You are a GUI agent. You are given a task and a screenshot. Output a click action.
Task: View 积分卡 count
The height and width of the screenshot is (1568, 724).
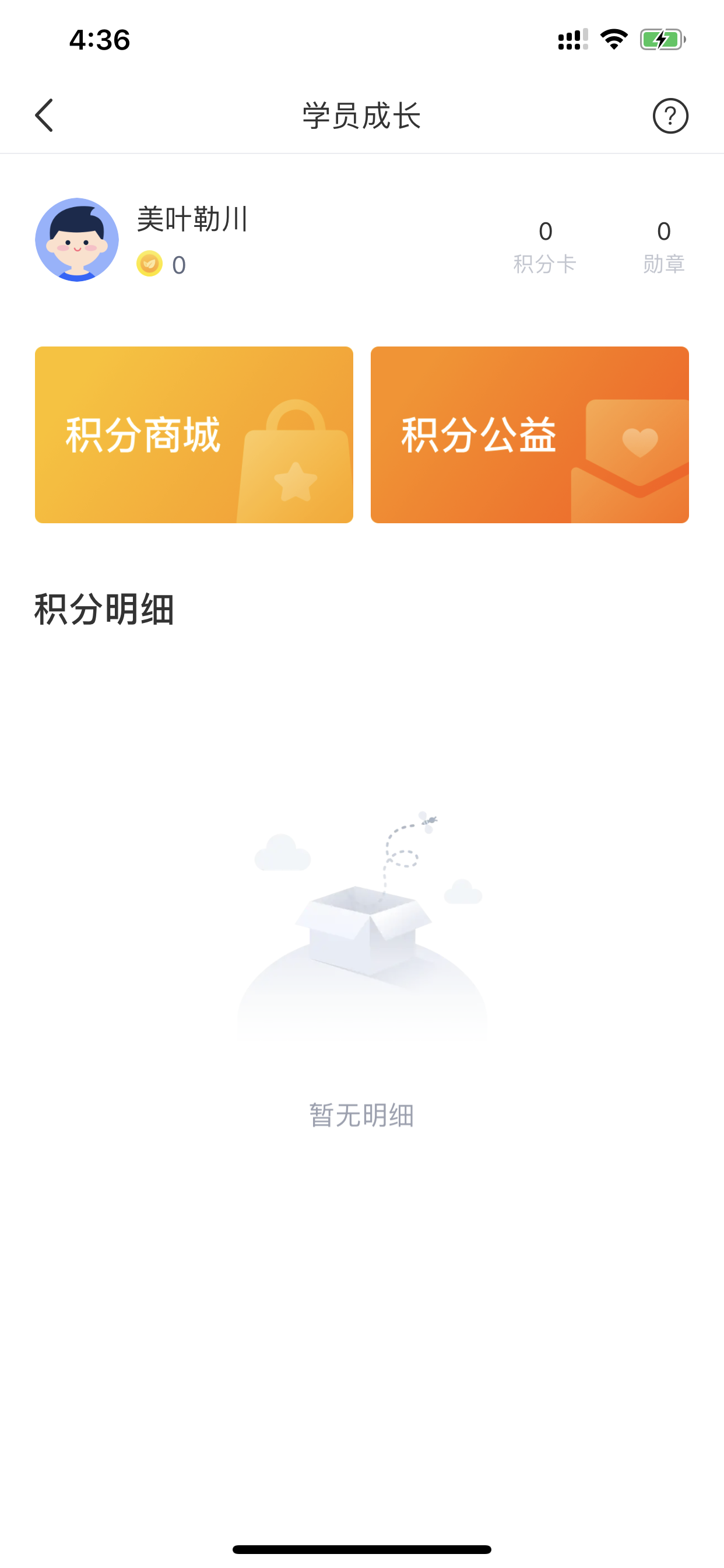click(544, 247)
